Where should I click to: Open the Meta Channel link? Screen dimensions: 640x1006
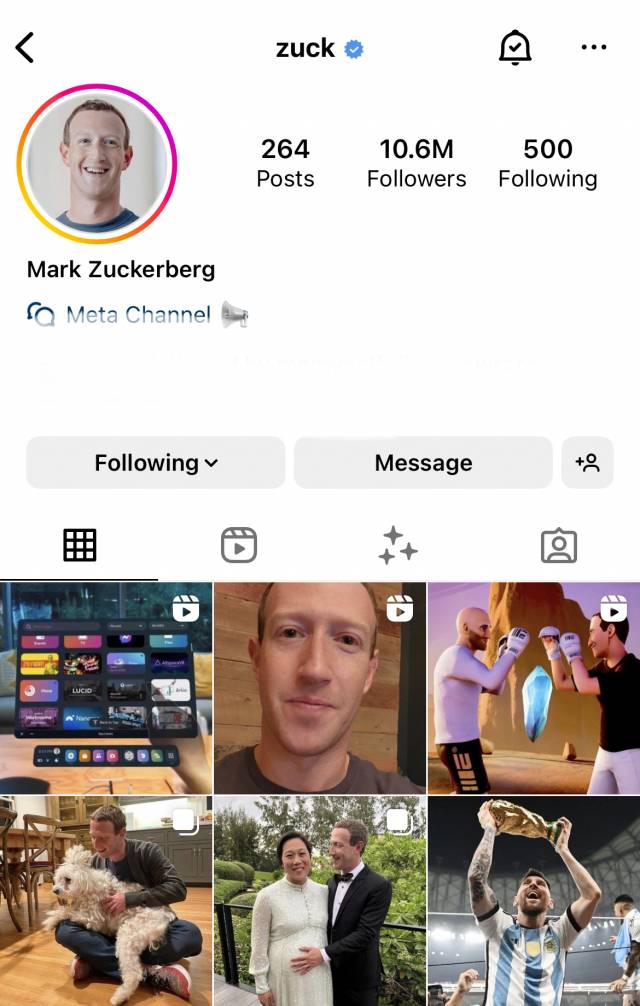[138, 315]
